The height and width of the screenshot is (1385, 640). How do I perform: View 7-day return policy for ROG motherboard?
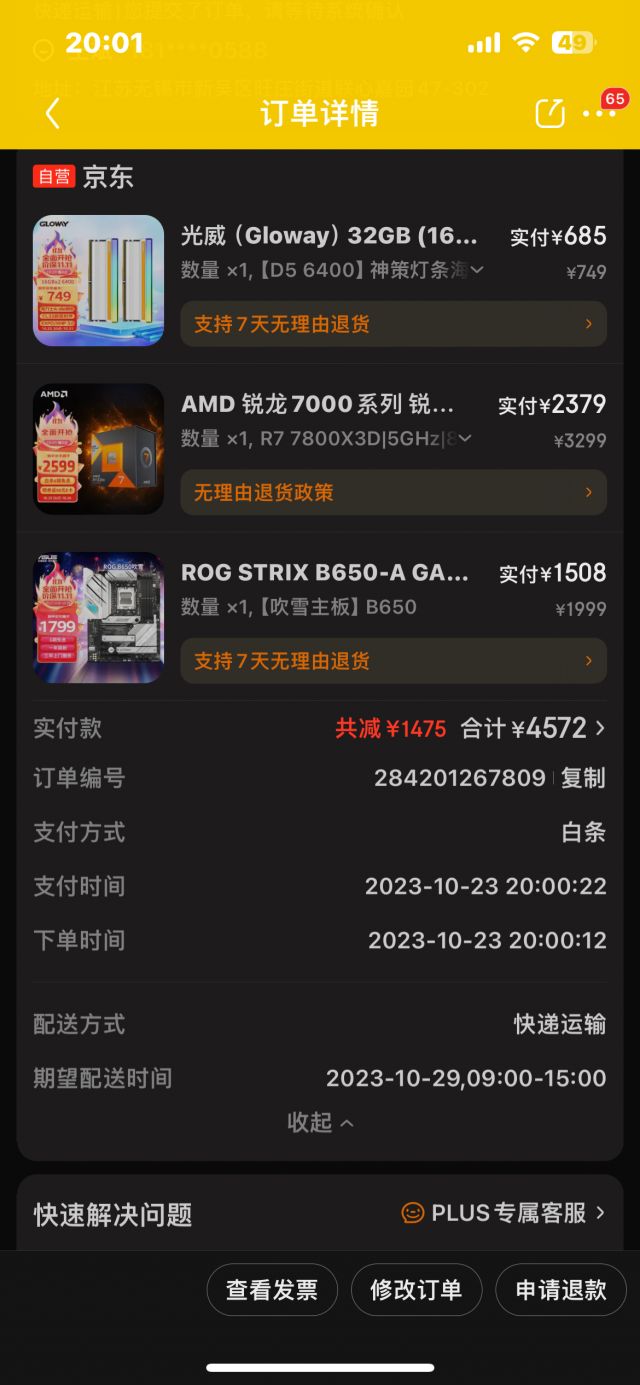[393, 660]
